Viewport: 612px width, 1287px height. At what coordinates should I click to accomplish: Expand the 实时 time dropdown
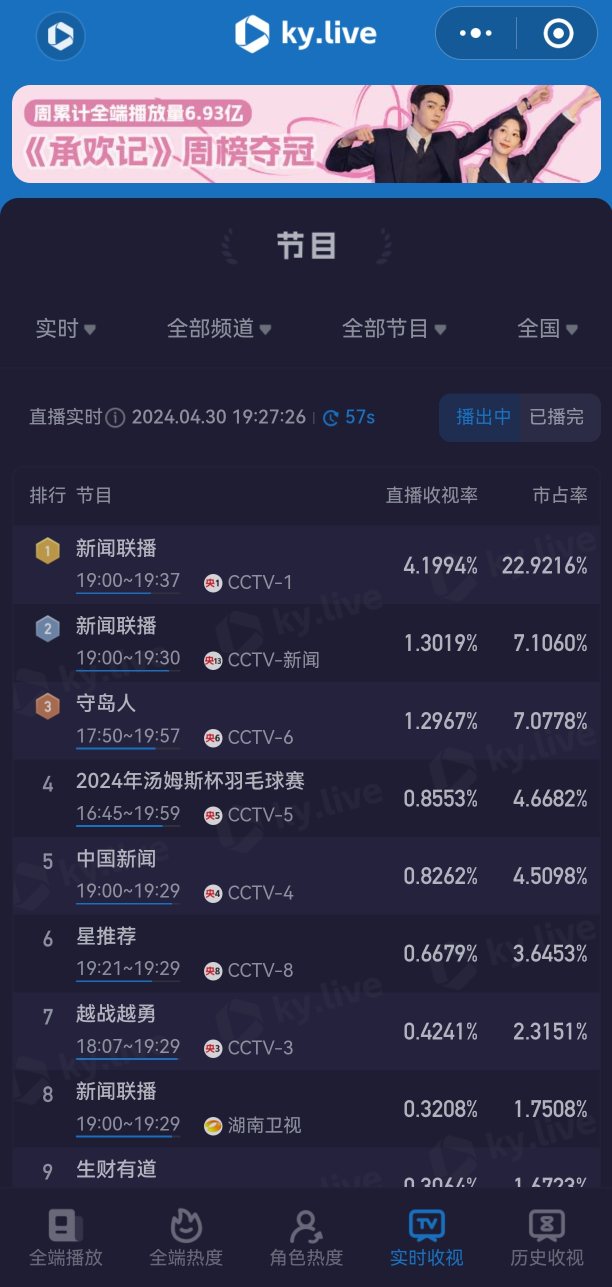click(x=66, y=329)
